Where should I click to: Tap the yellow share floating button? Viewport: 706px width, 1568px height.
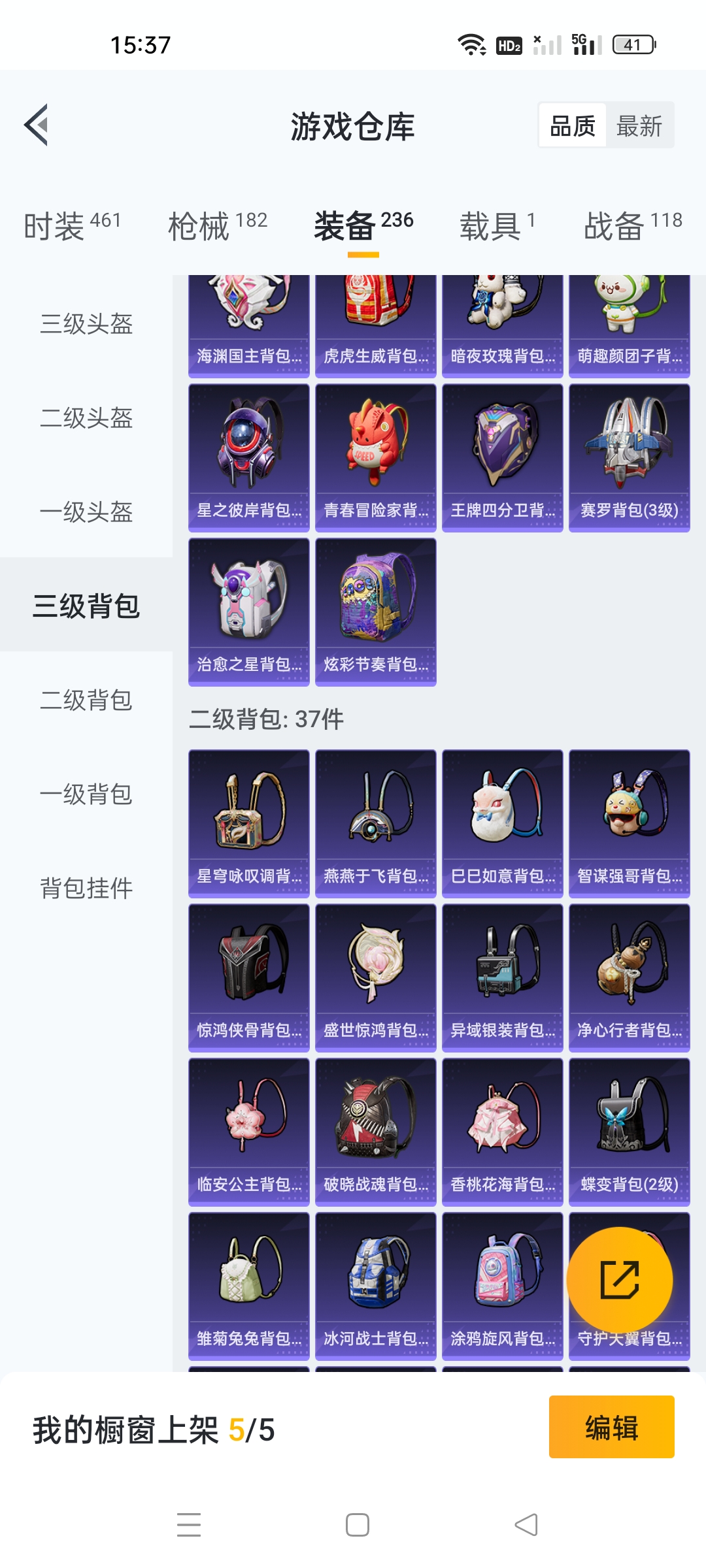click(619, 1280)
